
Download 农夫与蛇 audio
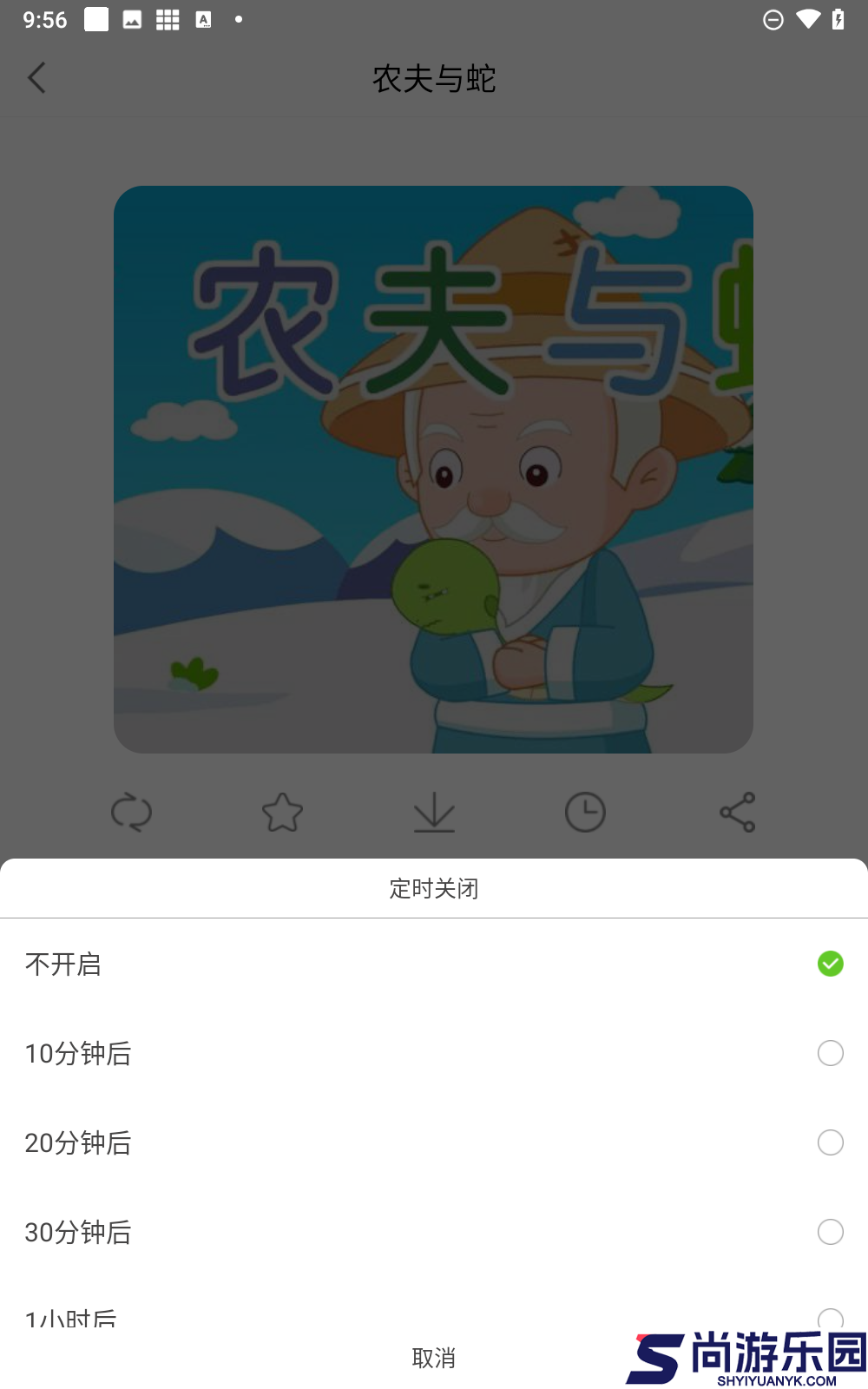coord(434,813)
